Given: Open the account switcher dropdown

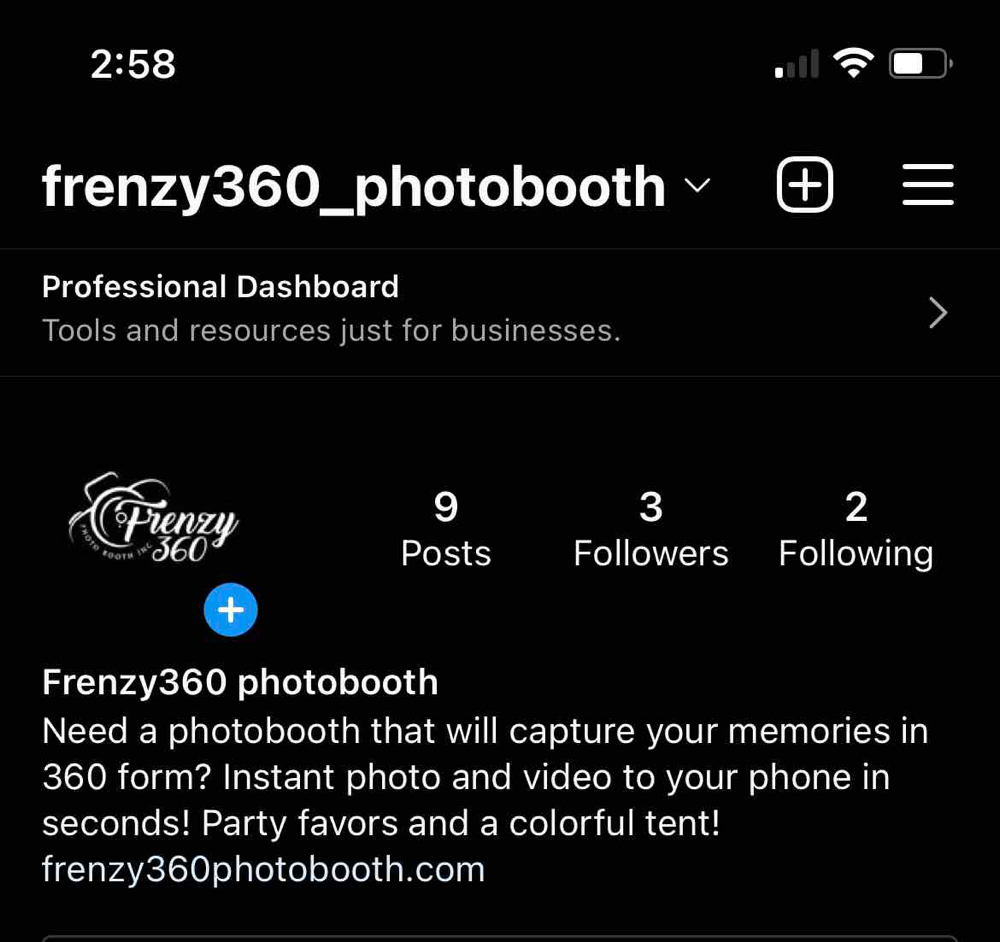Looking at the screenshot, I should [x=697, y=186].
